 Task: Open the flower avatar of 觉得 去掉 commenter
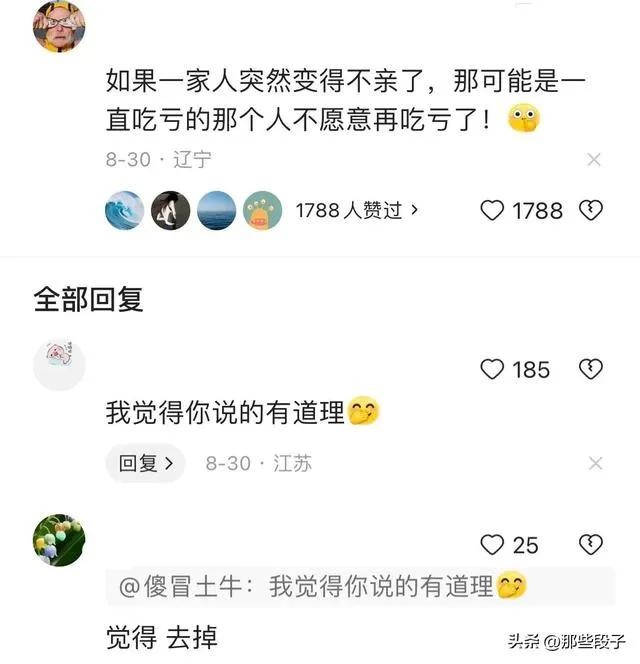pyautogui.click(x=59, y=541)
